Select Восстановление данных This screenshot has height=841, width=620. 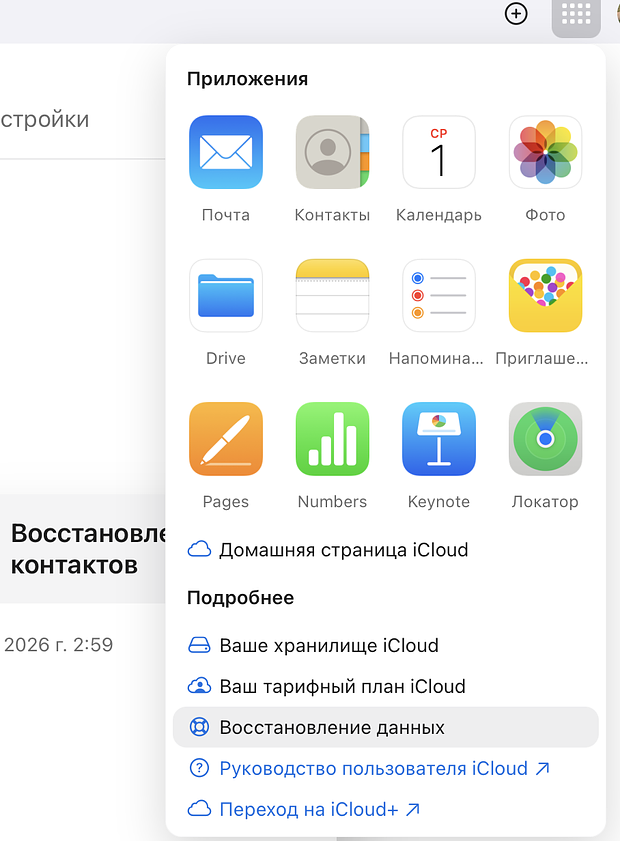pyautogui.click(x=386, y=727)
